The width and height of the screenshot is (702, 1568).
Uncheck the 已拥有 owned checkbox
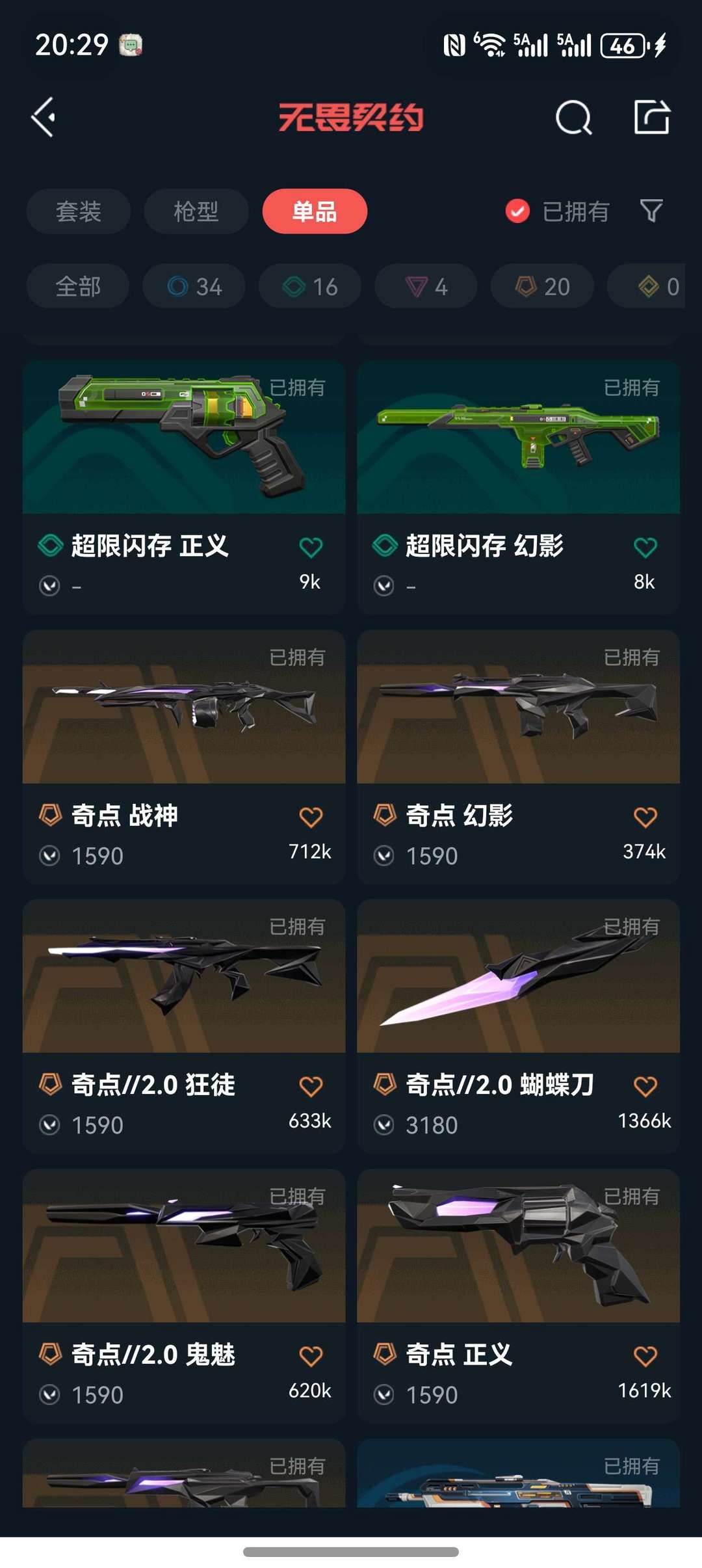pos(518,211)
